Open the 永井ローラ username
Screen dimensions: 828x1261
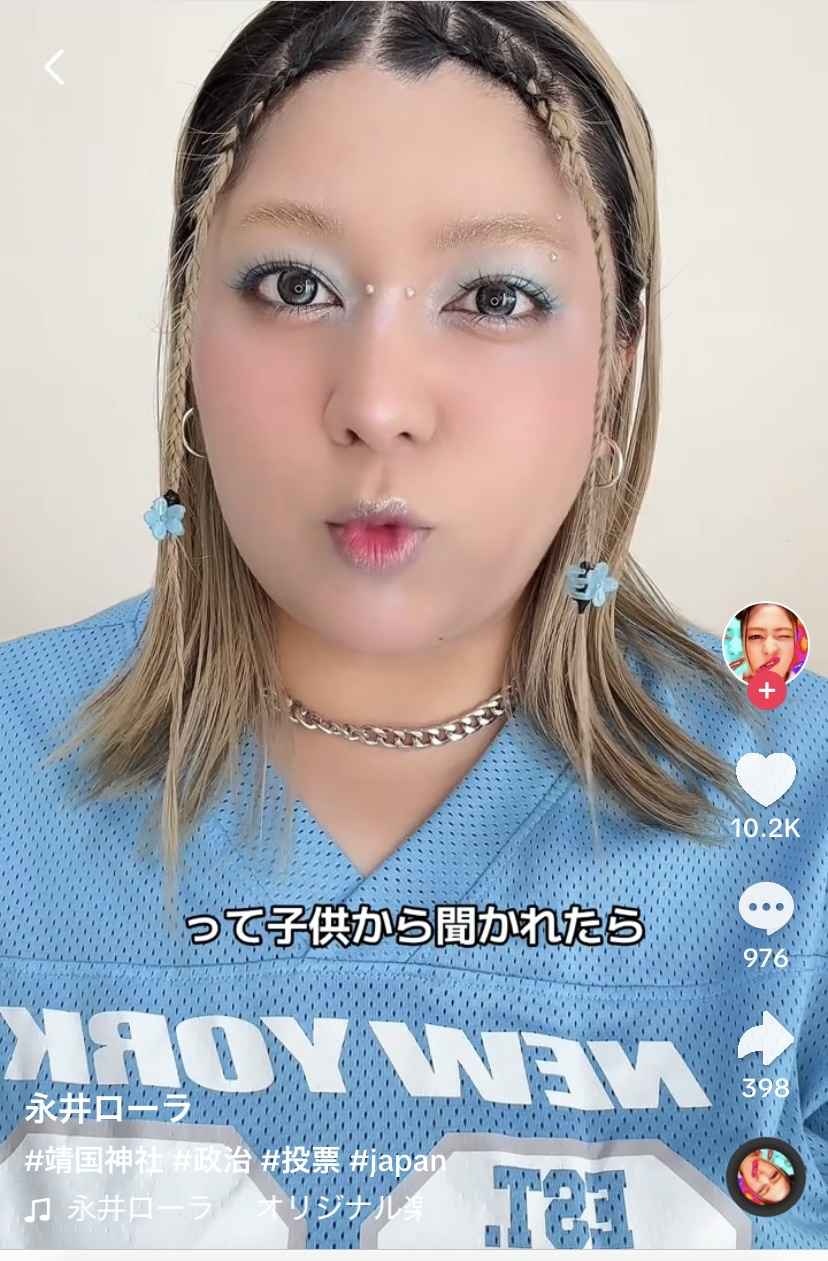pos(94,1107)
